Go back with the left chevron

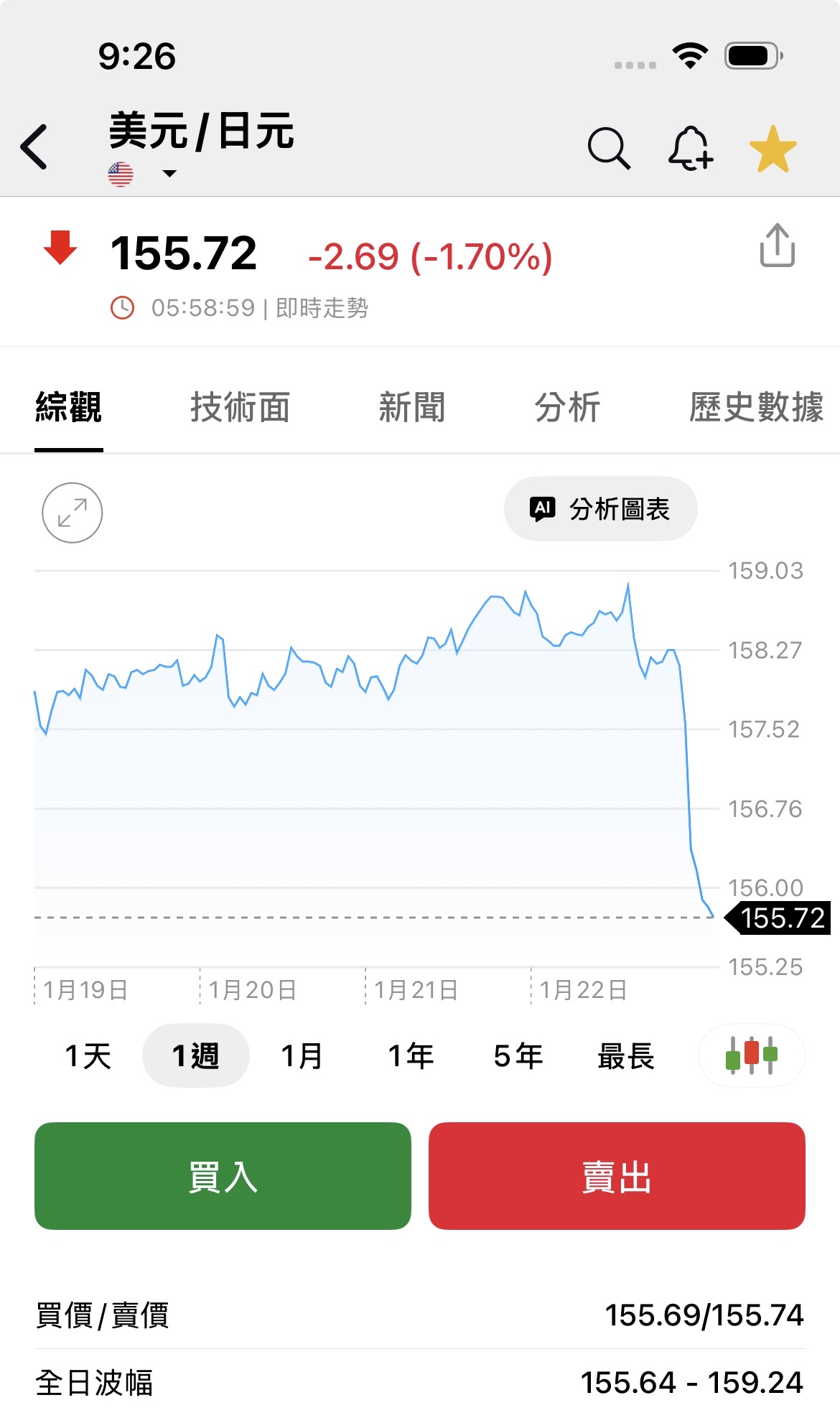34,146
